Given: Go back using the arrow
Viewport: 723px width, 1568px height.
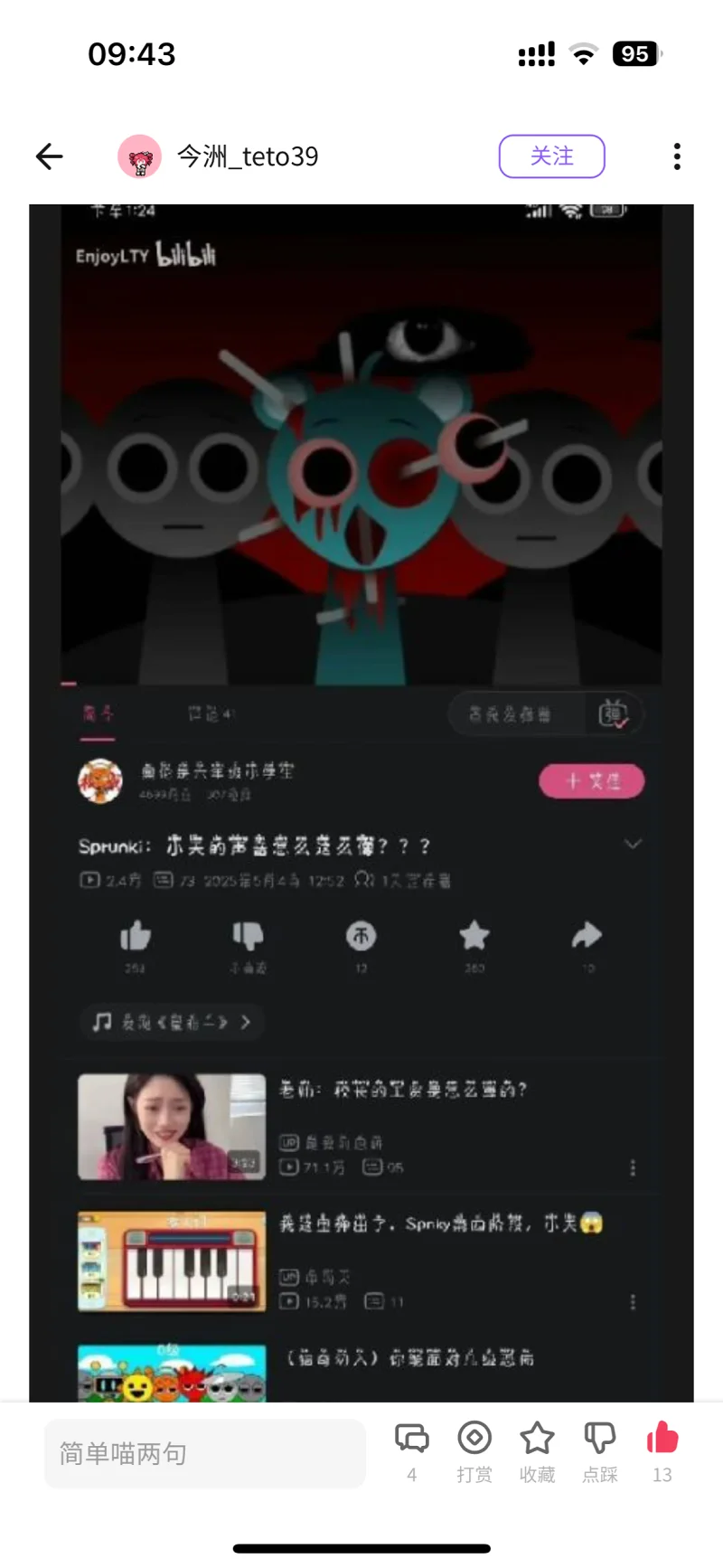Looking at the screenshot, I should 50,156.
